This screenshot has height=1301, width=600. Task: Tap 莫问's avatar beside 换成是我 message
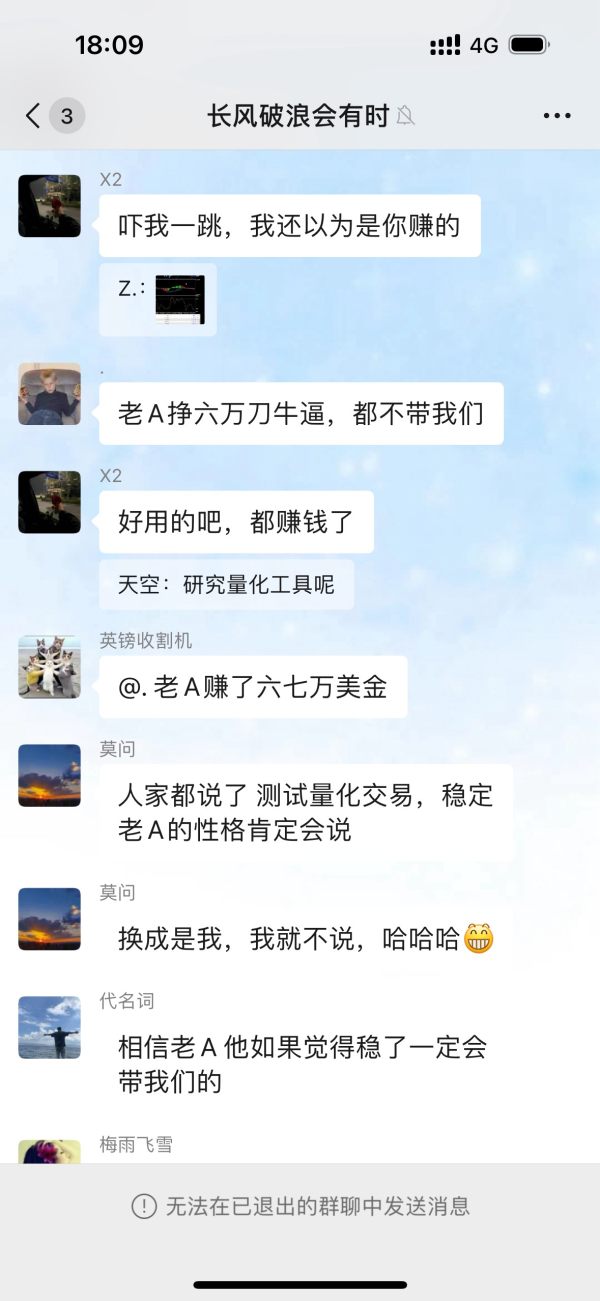tap(49, 919)
